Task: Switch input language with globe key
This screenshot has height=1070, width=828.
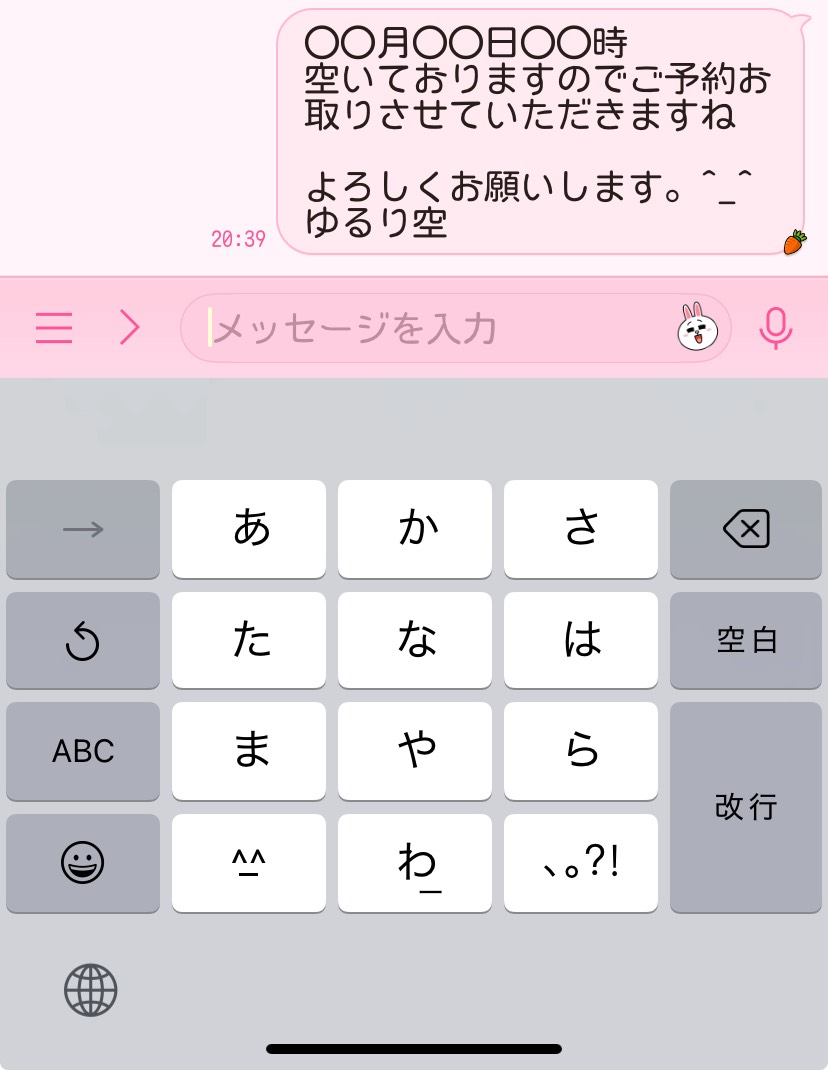Action: coord(91,990)
